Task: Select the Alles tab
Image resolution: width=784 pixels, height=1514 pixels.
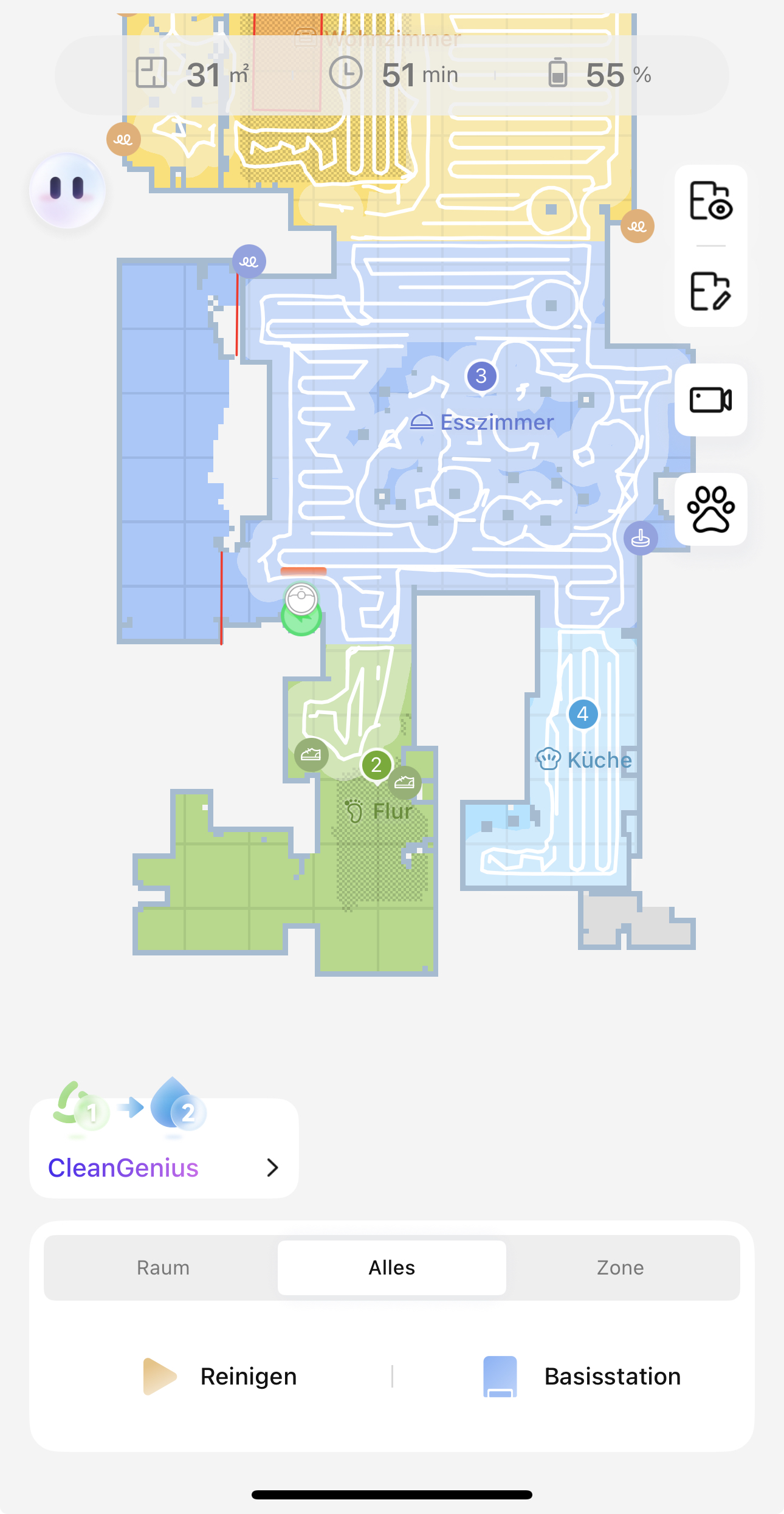Action: [x=392, y=1268]
